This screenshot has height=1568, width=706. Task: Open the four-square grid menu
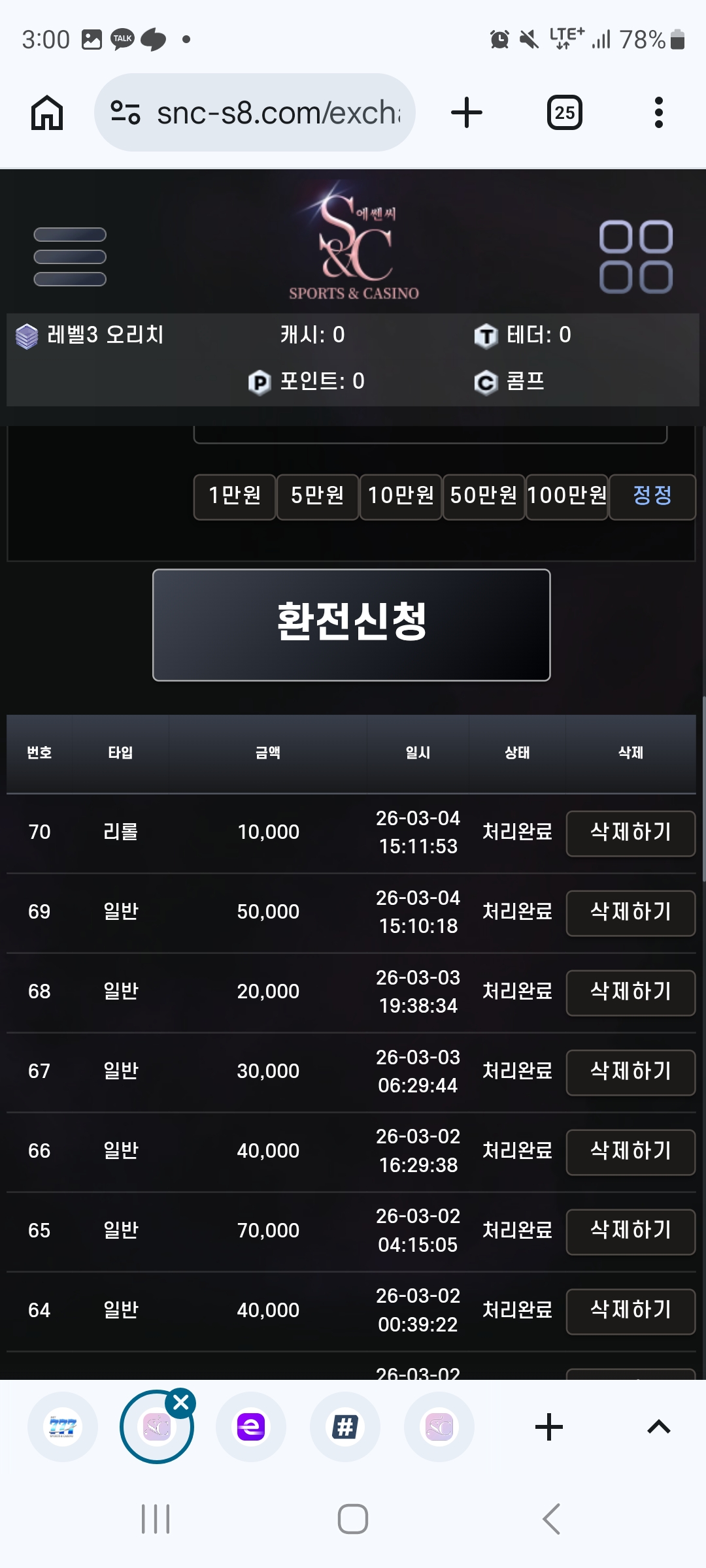635,257
